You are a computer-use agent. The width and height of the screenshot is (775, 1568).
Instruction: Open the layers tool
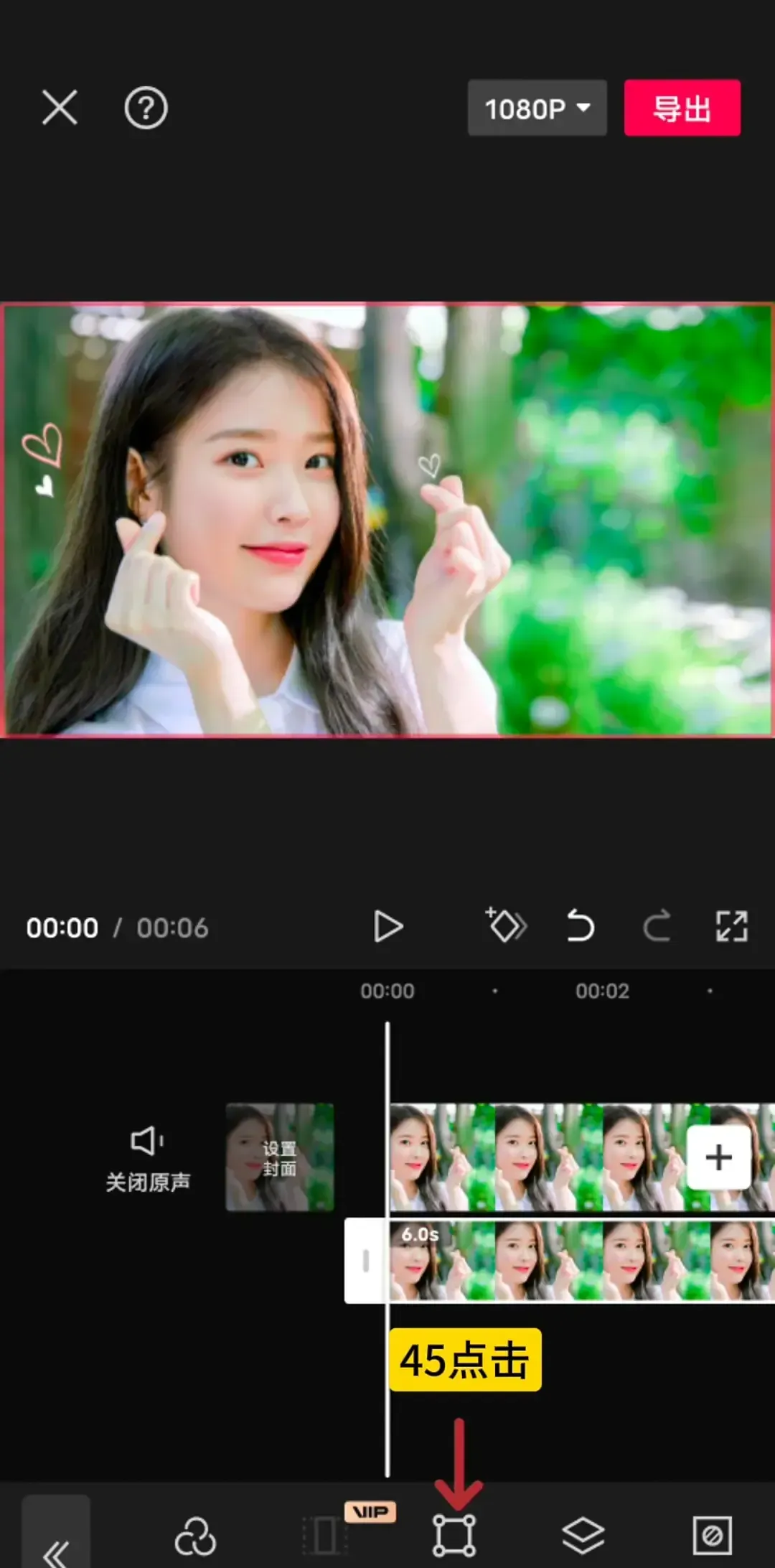(583, 1536)
